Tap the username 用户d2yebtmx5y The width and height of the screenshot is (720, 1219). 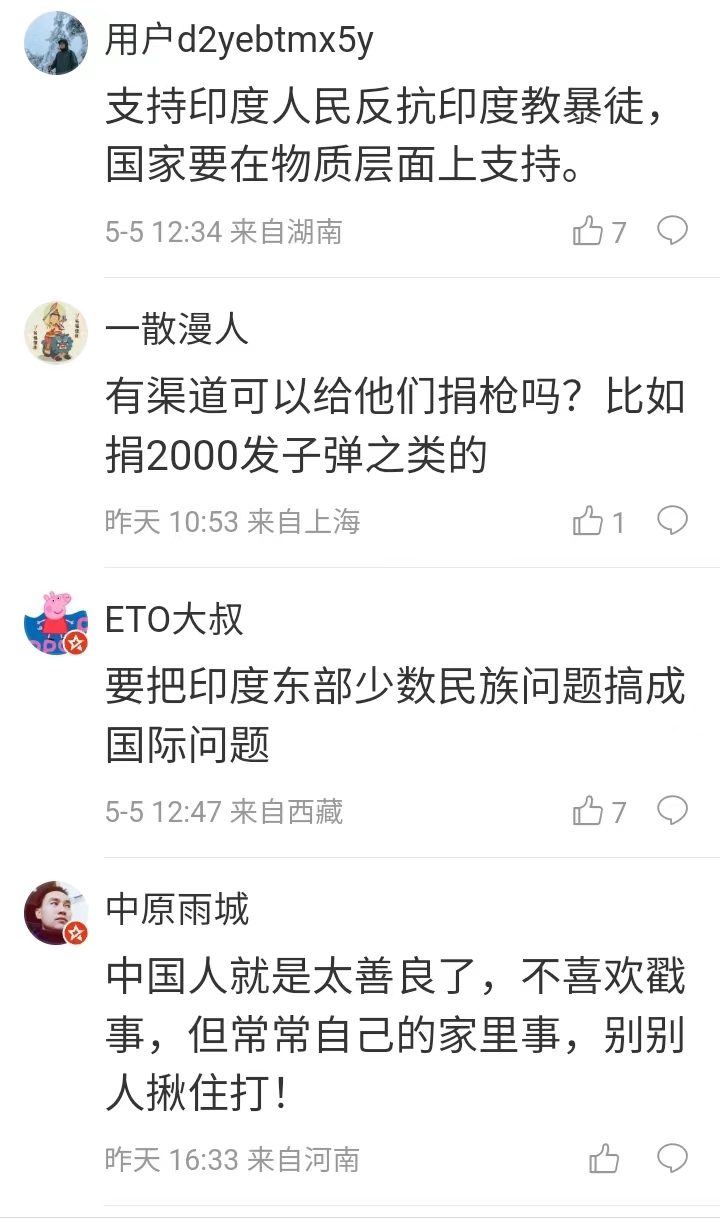coord(239,40)
